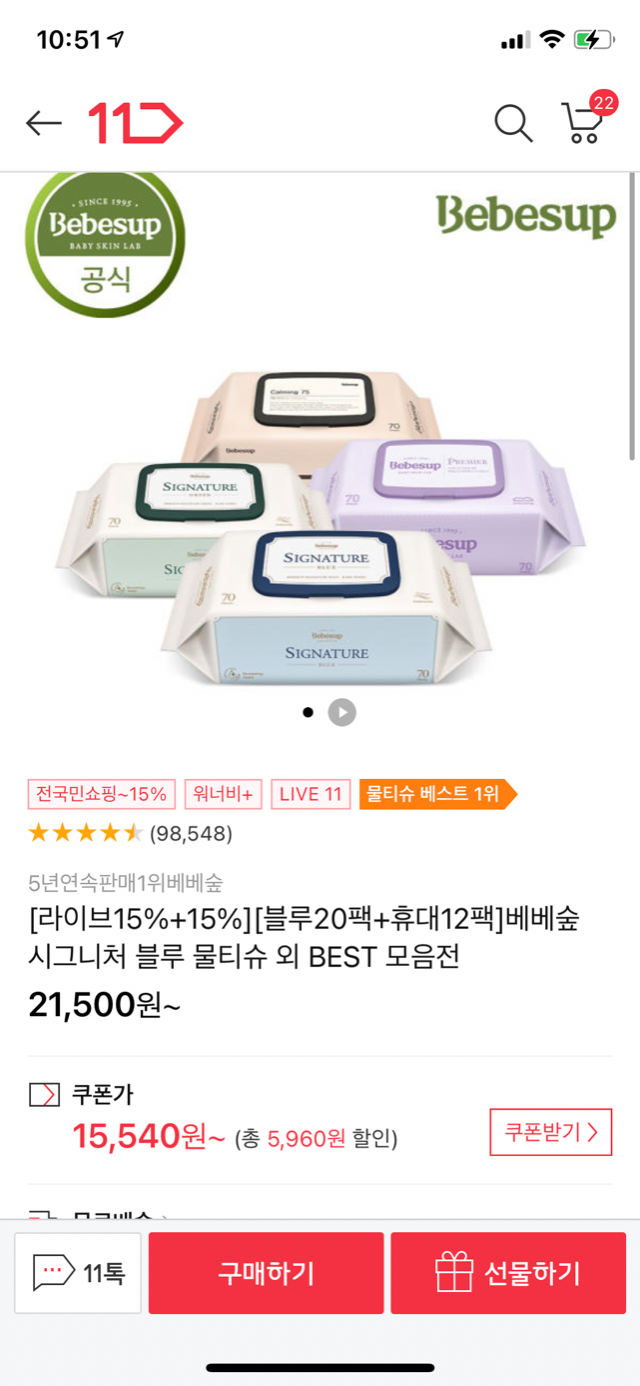
Task: Open the search magnifier
Action: (x=513, y=123)
